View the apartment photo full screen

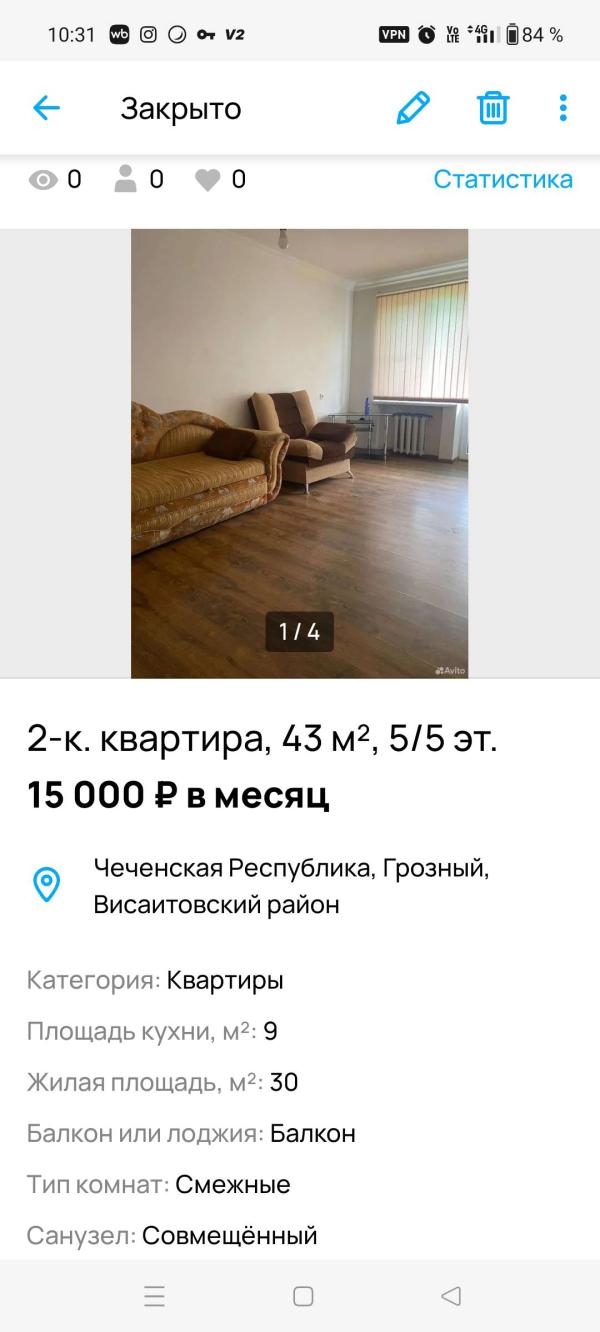(299, 453)
